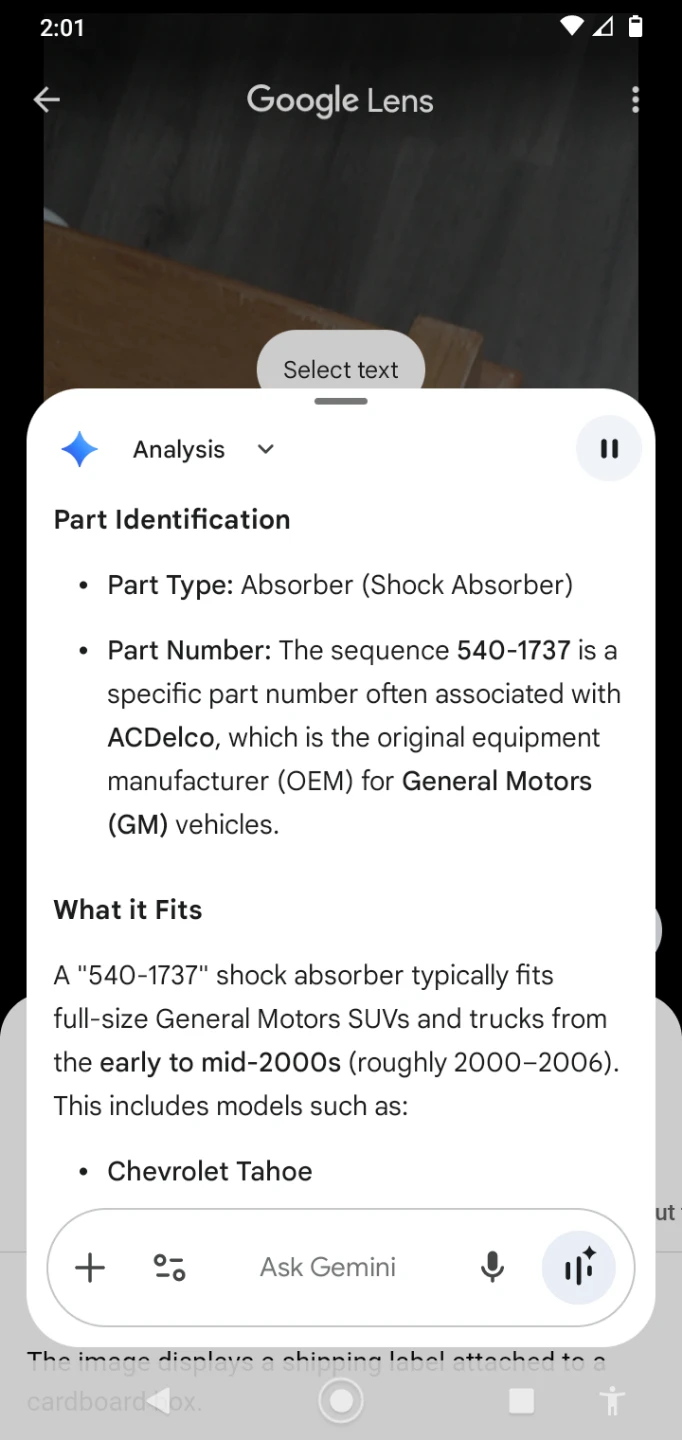Viewport: 682px width, 1440px height.
Task: Pause the Gemini response playback
Action: pyautogui.click(x=609, y=449)
